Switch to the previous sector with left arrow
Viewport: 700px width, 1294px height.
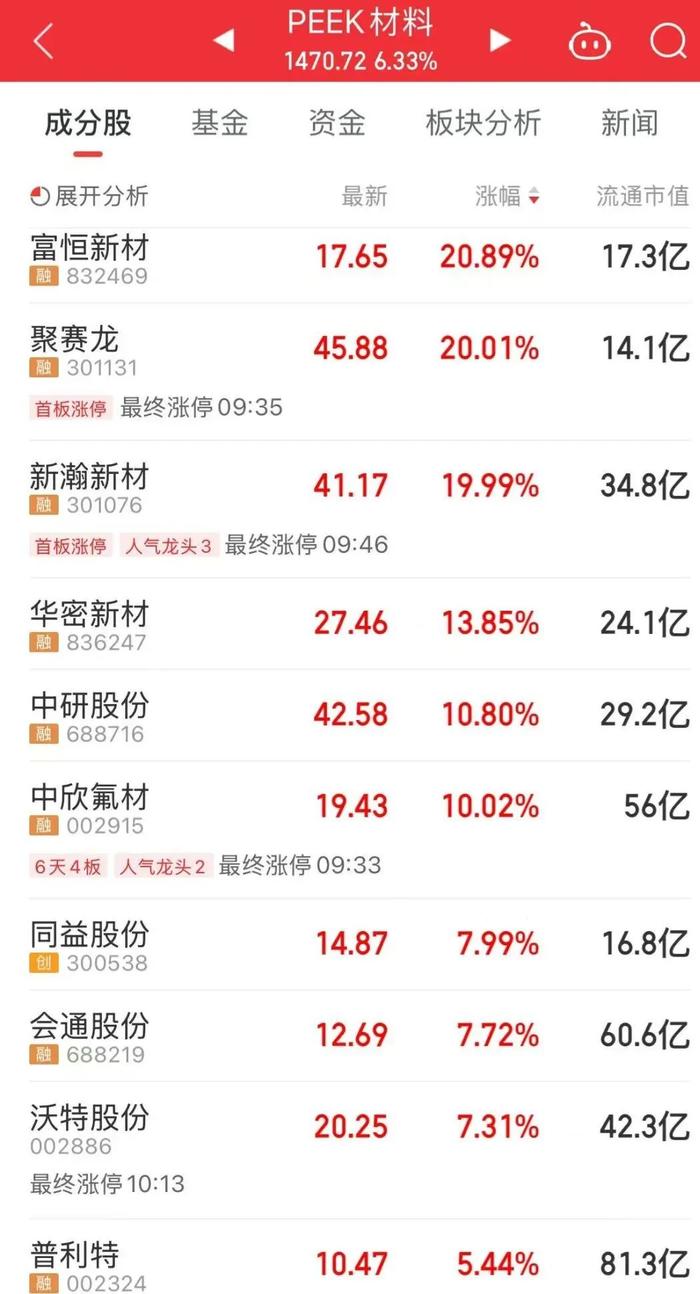click(x=224, y=41)
